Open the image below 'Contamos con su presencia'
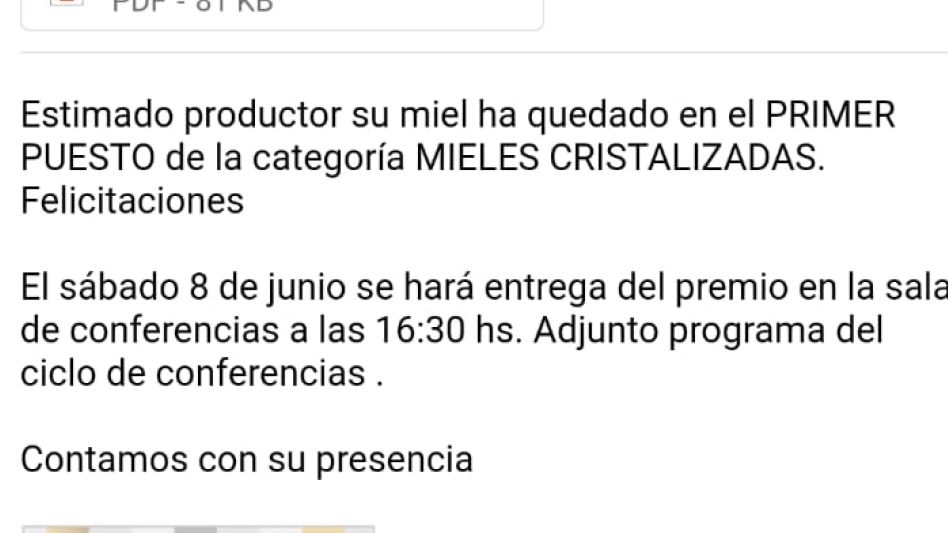 coord(198,527)
